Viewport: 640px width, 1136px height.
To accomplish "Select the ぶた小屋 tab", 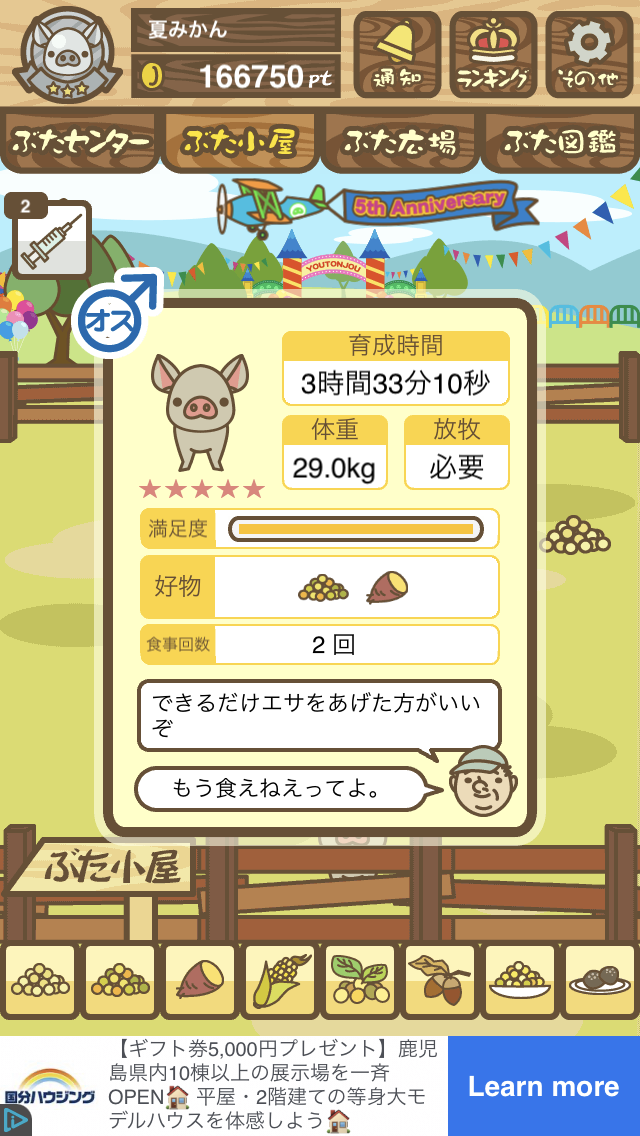I will point(239,142).
